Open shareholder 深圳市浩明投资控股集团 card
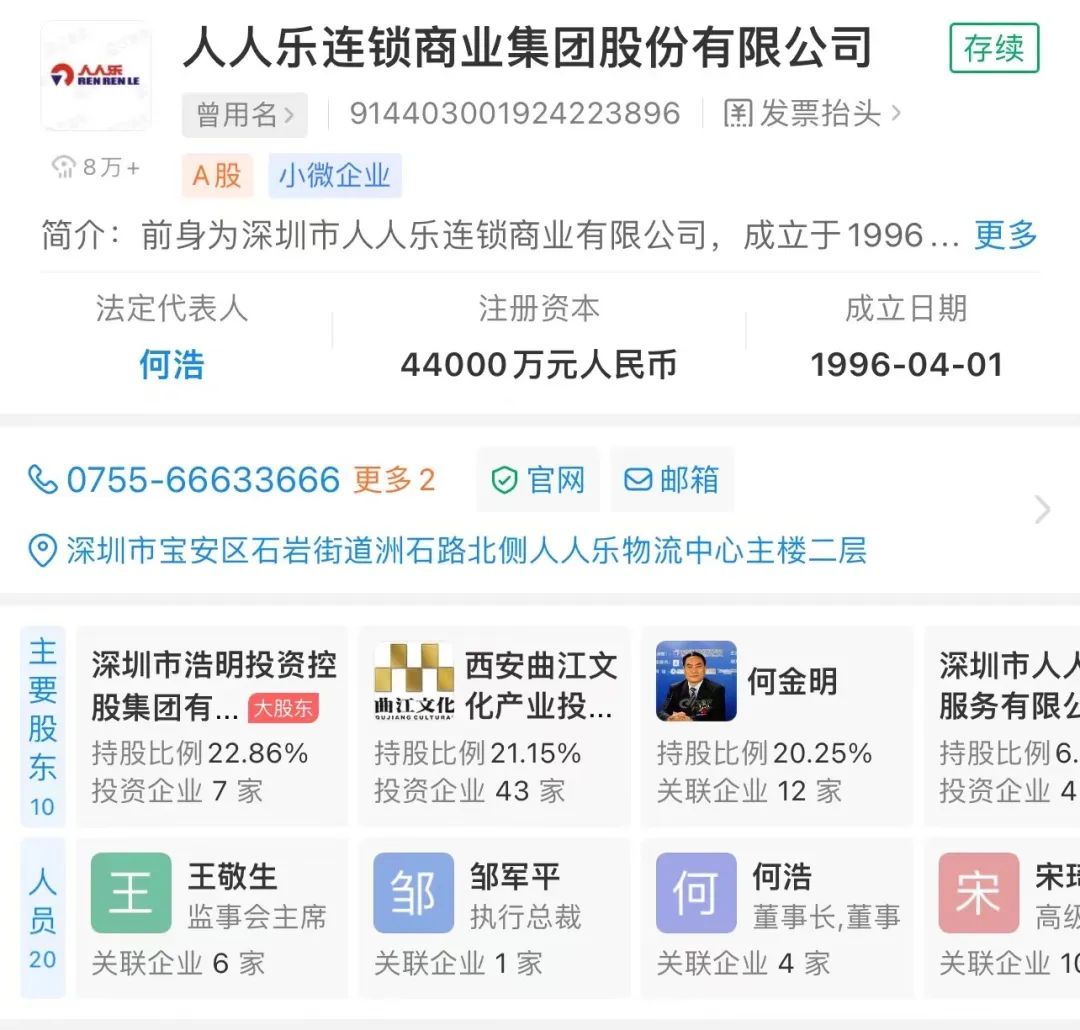This screenshot has width=1080, height=1030. (212, 726)
